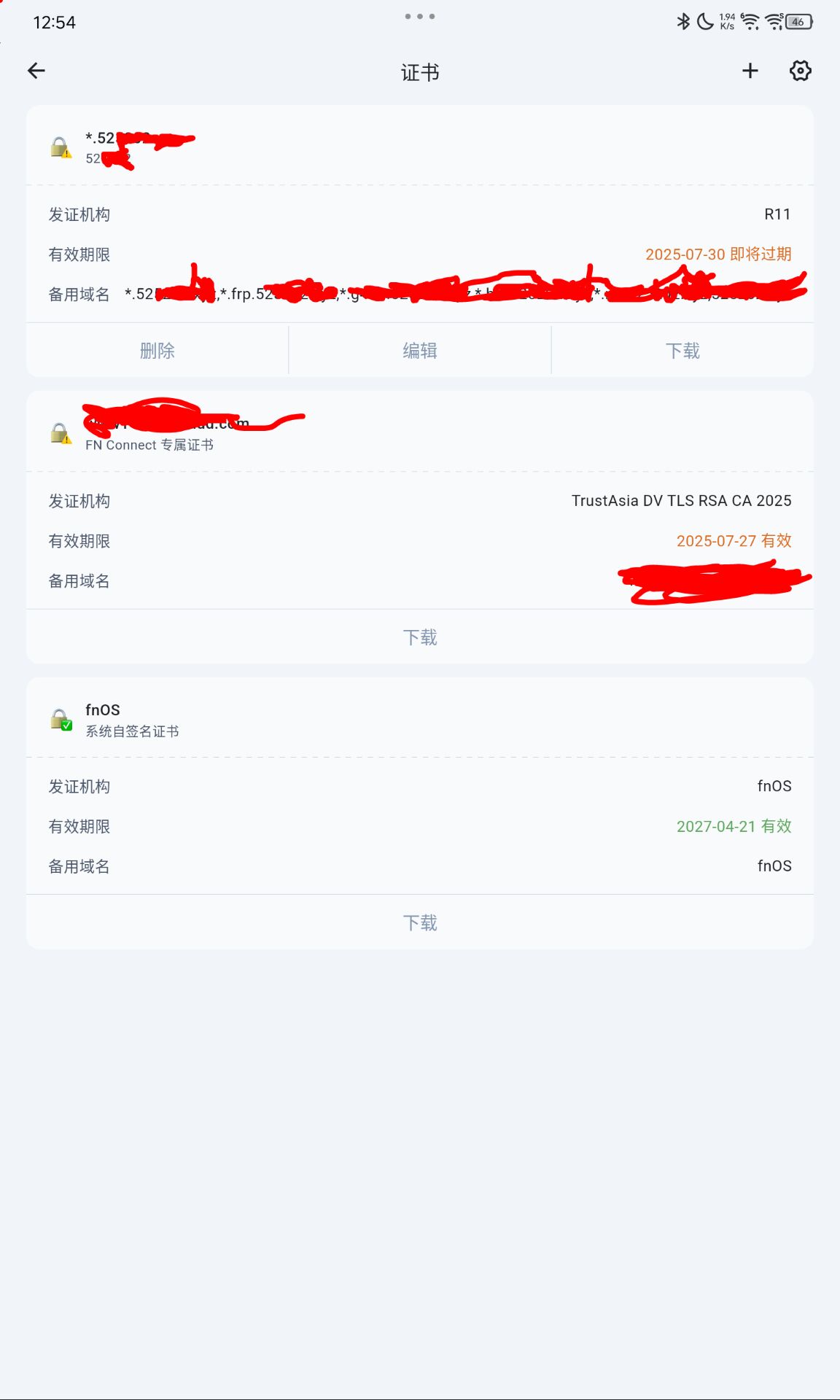Screen dimensions: 840x1400
Task: Tap 编辑 on the R11 certificate
Action: (420, 351)
